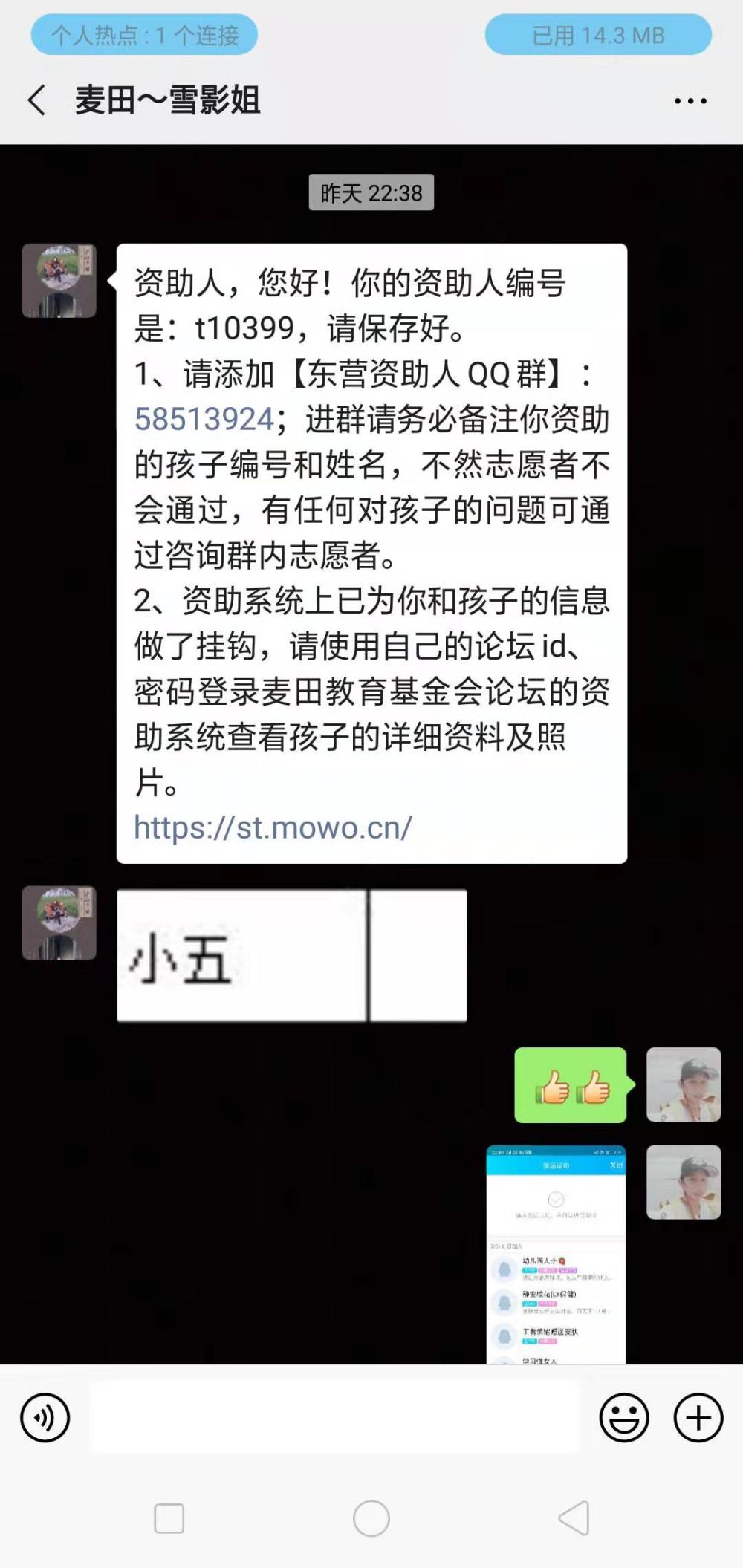Tap the system home button
Image resolution: width=743 pixels, height=1568 pixels.
pyautogui.click(x=371, y=1518)
